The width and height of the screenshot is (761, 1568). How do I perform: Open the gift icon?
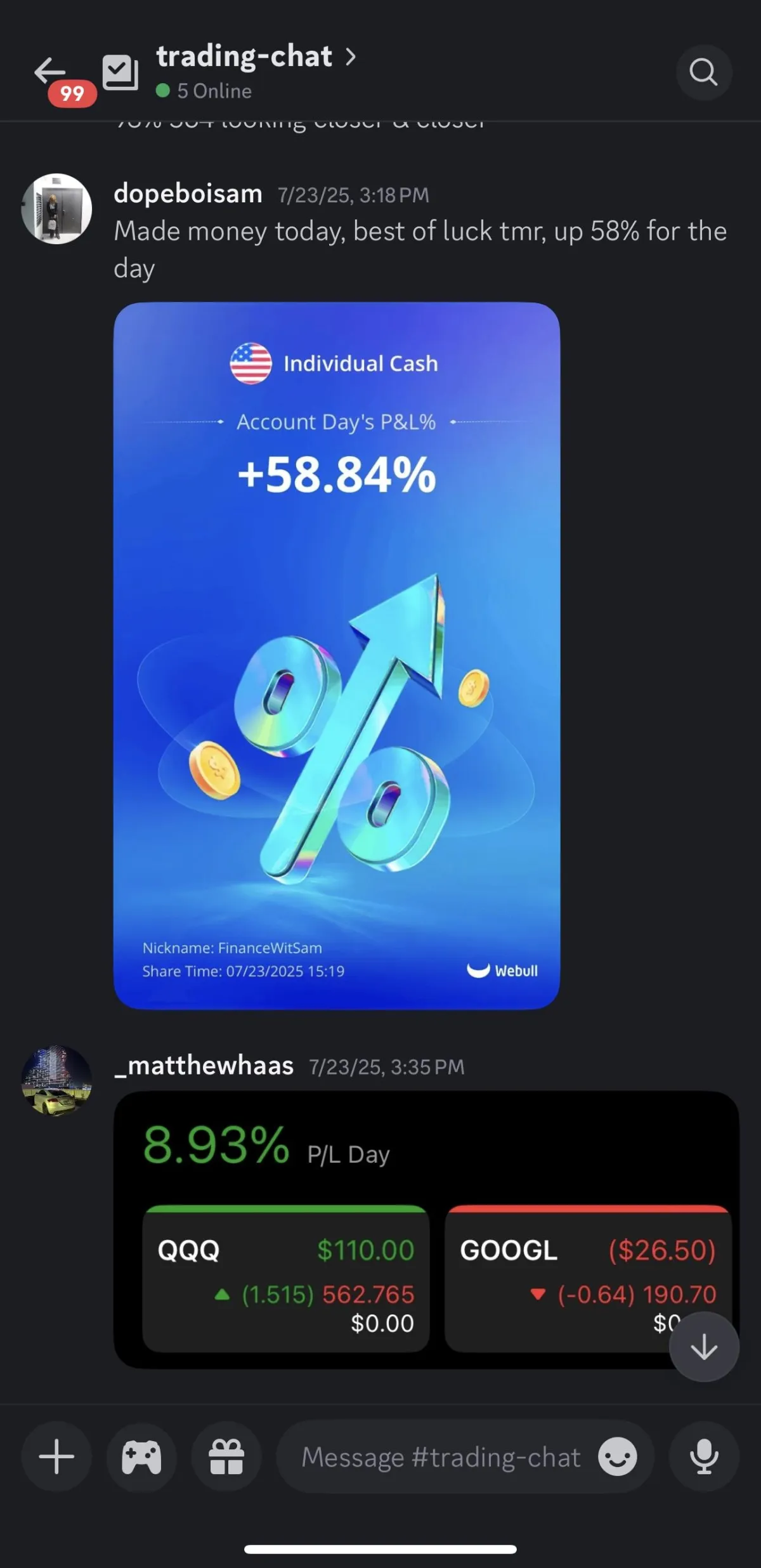coord(226,1456)
